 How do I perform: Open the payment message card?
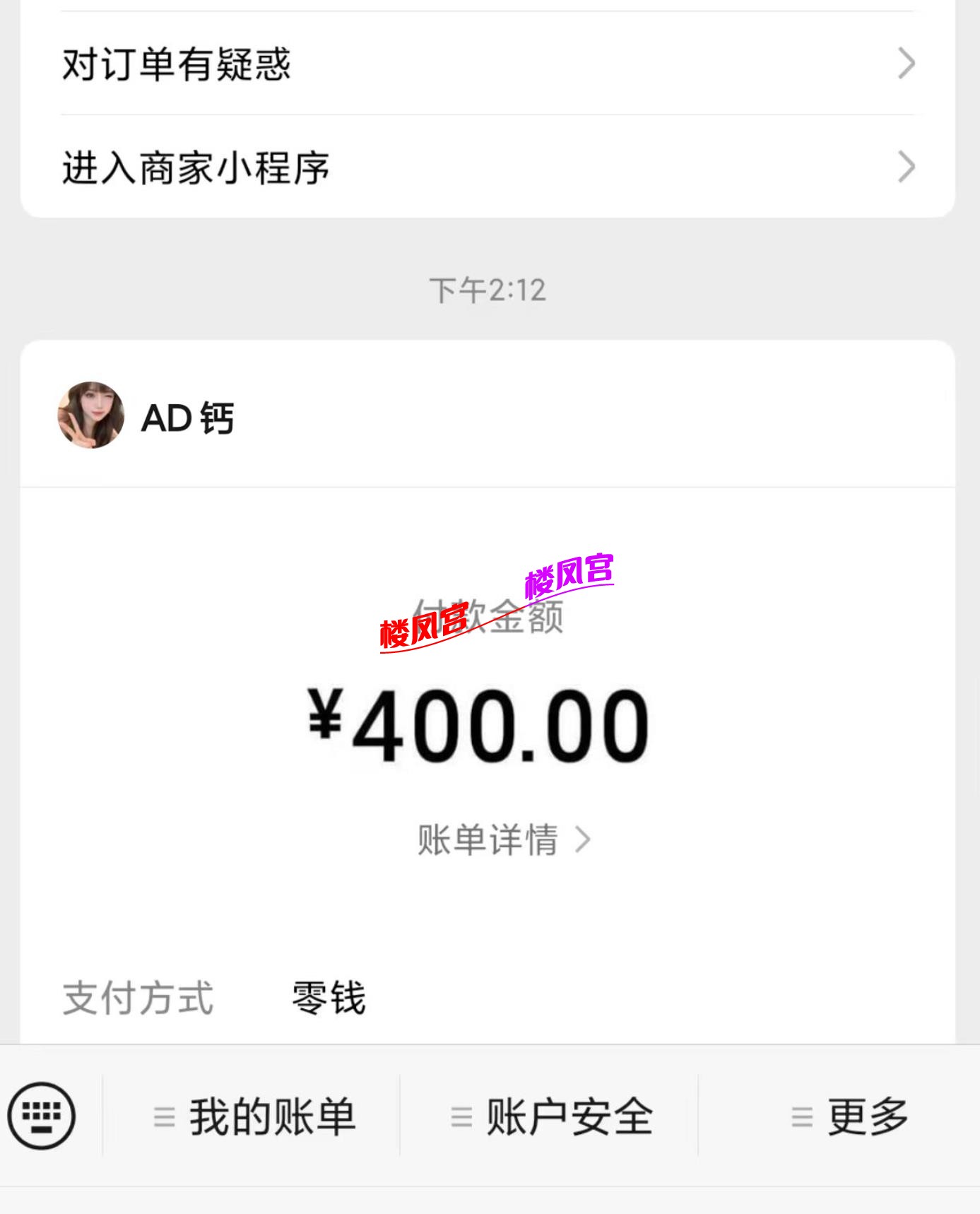coord(488,707)
